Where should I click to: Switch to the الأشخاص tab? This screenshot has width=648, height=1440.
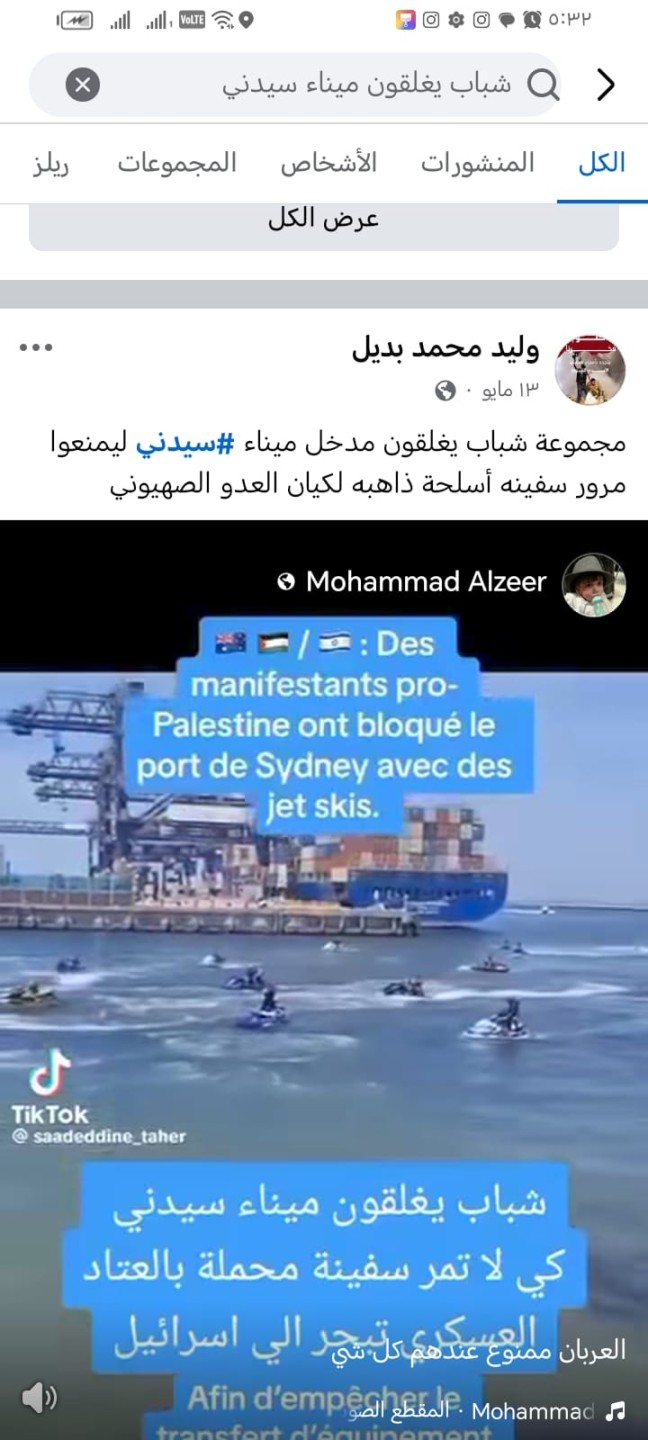(328, 163)
